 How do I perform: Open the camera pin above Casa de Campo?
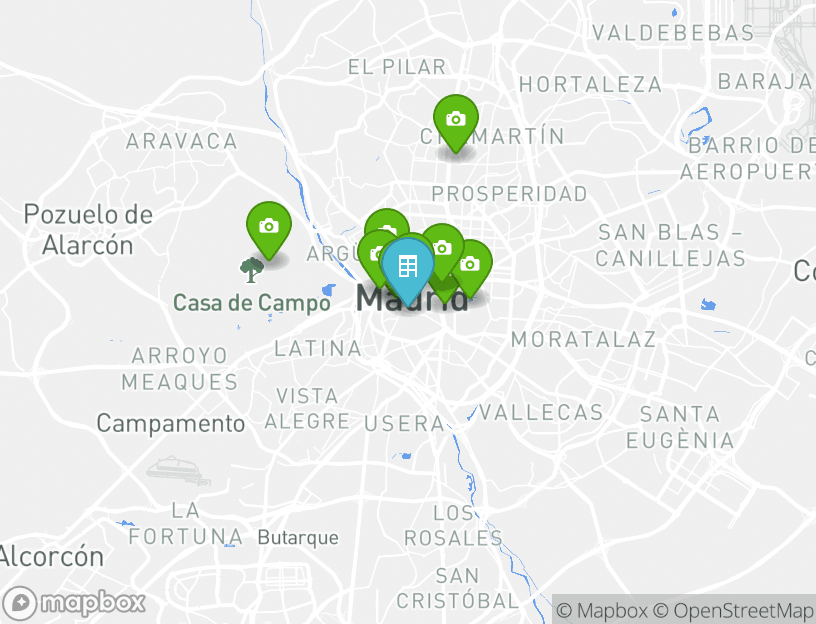coord(268,227)
